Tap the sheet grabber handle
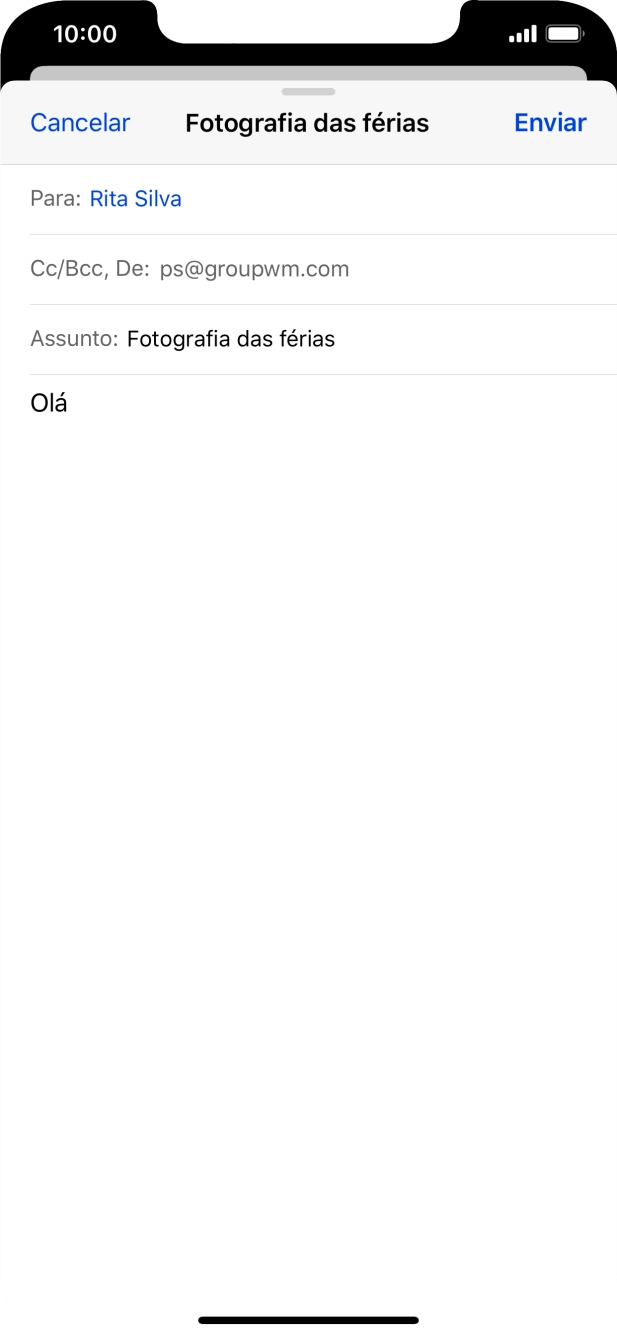 tap(308, 91)
